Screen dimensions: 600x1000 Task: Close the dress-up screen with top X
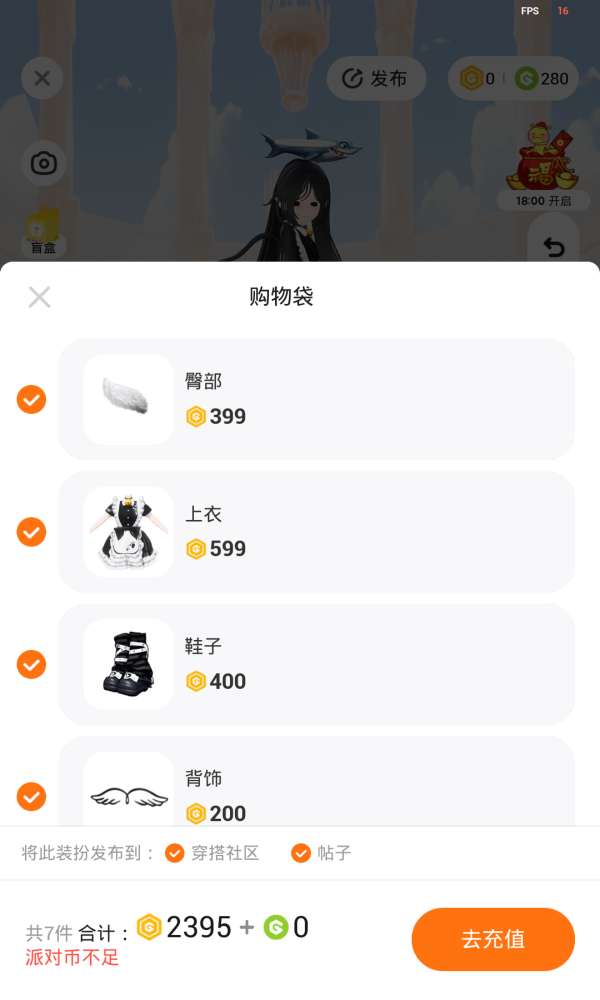pyautogui.click(x=42, y=78)
